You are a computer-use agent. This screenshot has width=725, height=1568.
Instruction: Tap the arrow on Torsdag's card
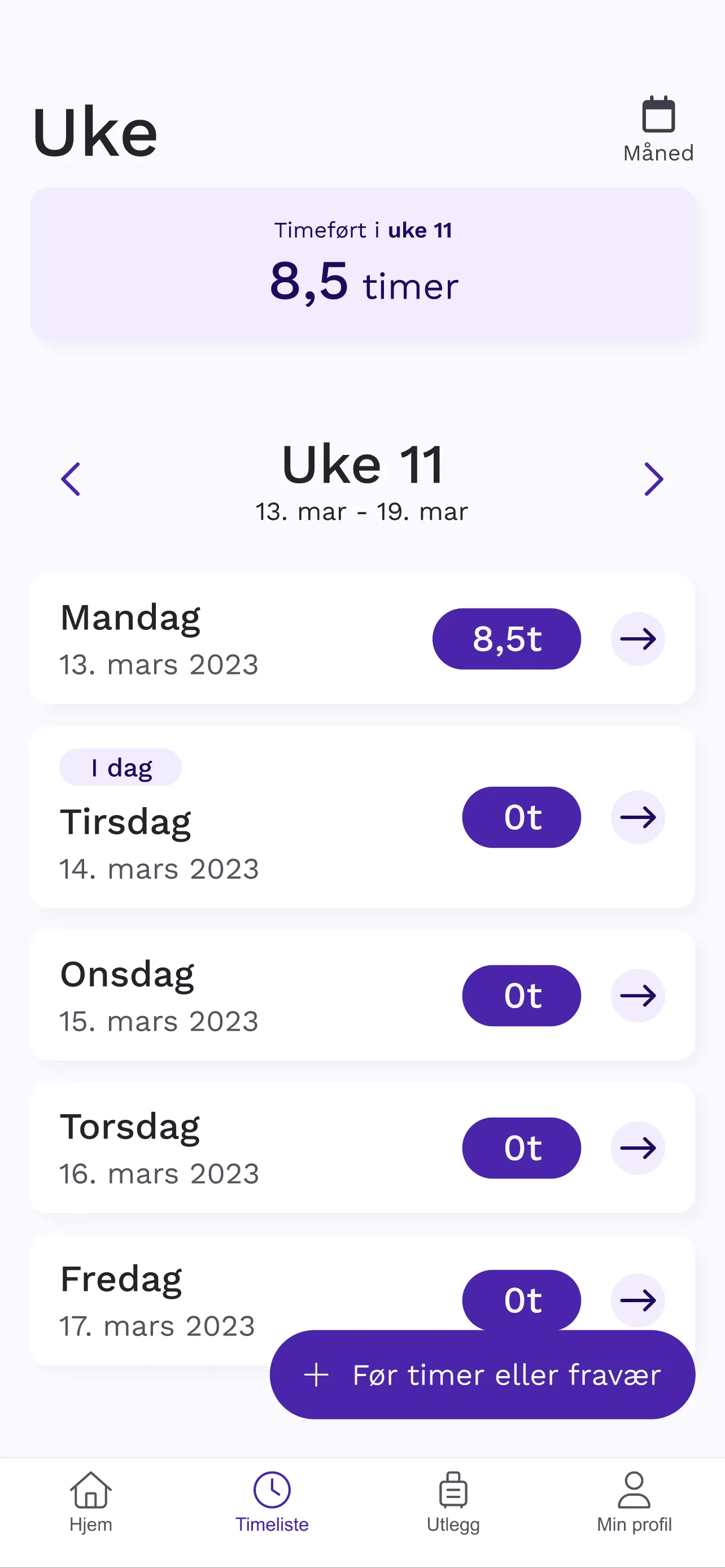coord(637,1147)
